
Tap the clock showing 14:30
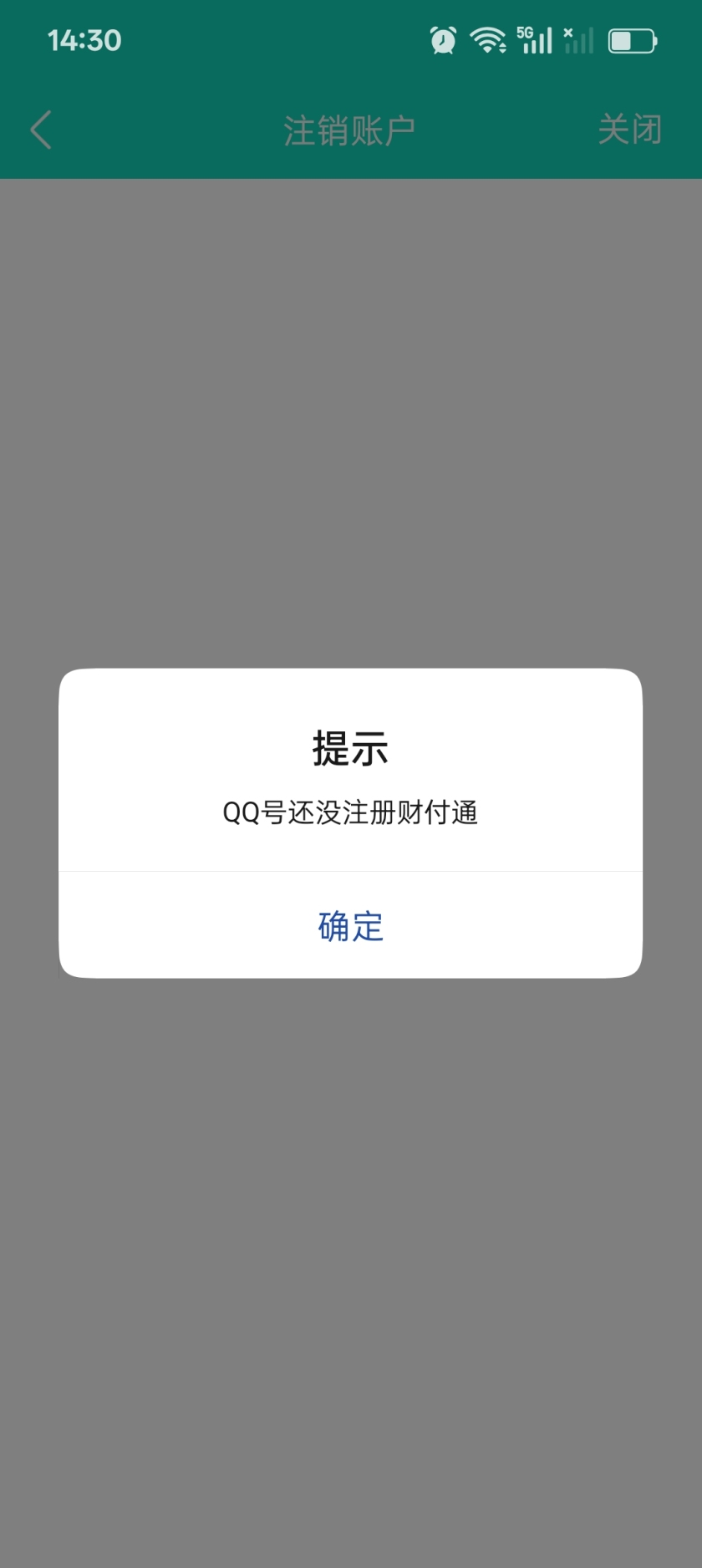[84, 39]
